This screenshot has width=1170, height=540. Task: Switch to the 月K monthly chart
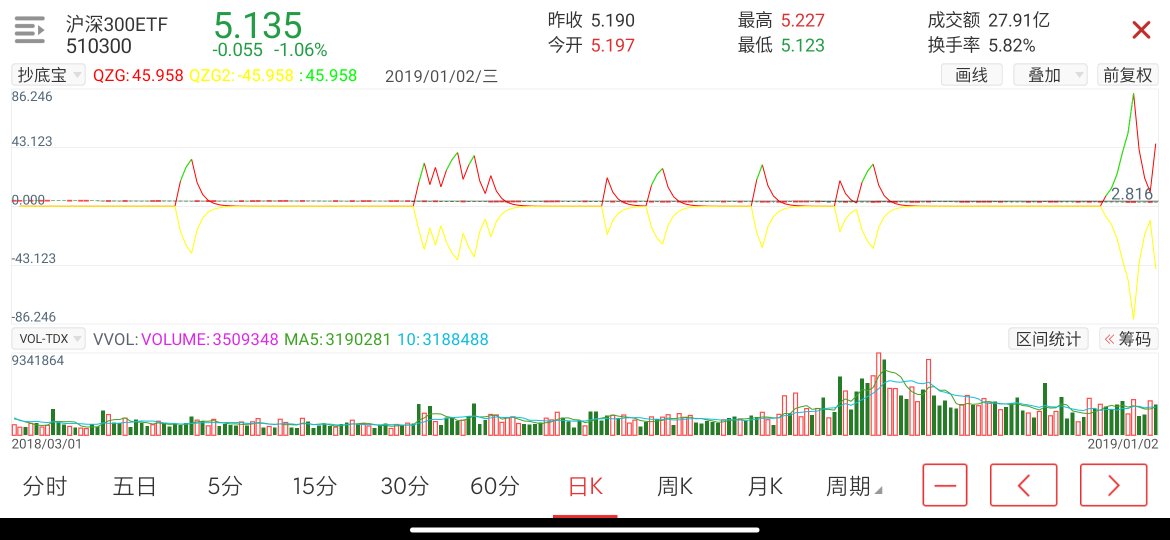coord(765,487)
